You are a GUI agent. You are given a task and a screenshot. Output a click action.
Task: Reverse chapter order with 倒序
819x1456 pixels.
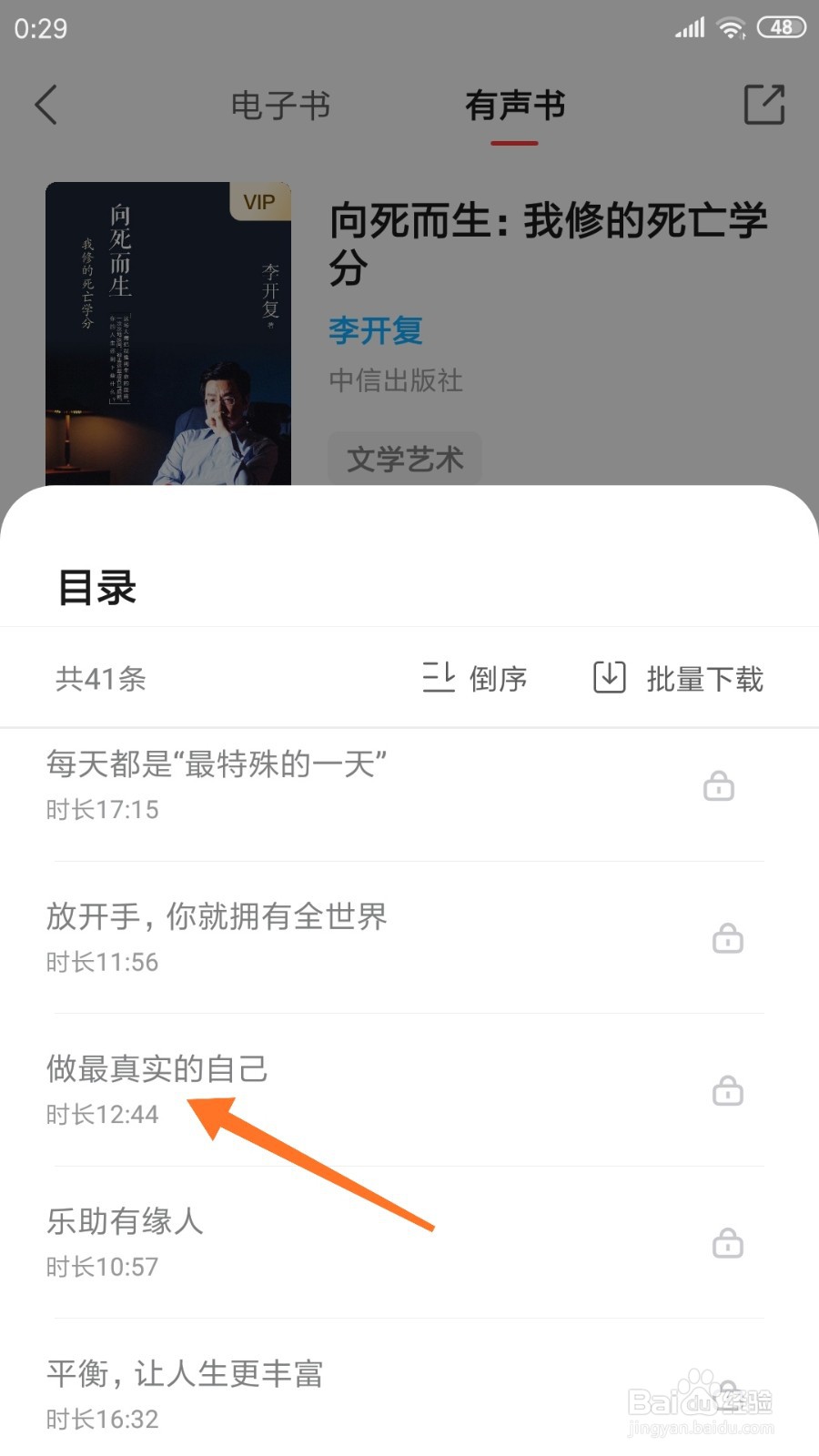coord(475,678)
